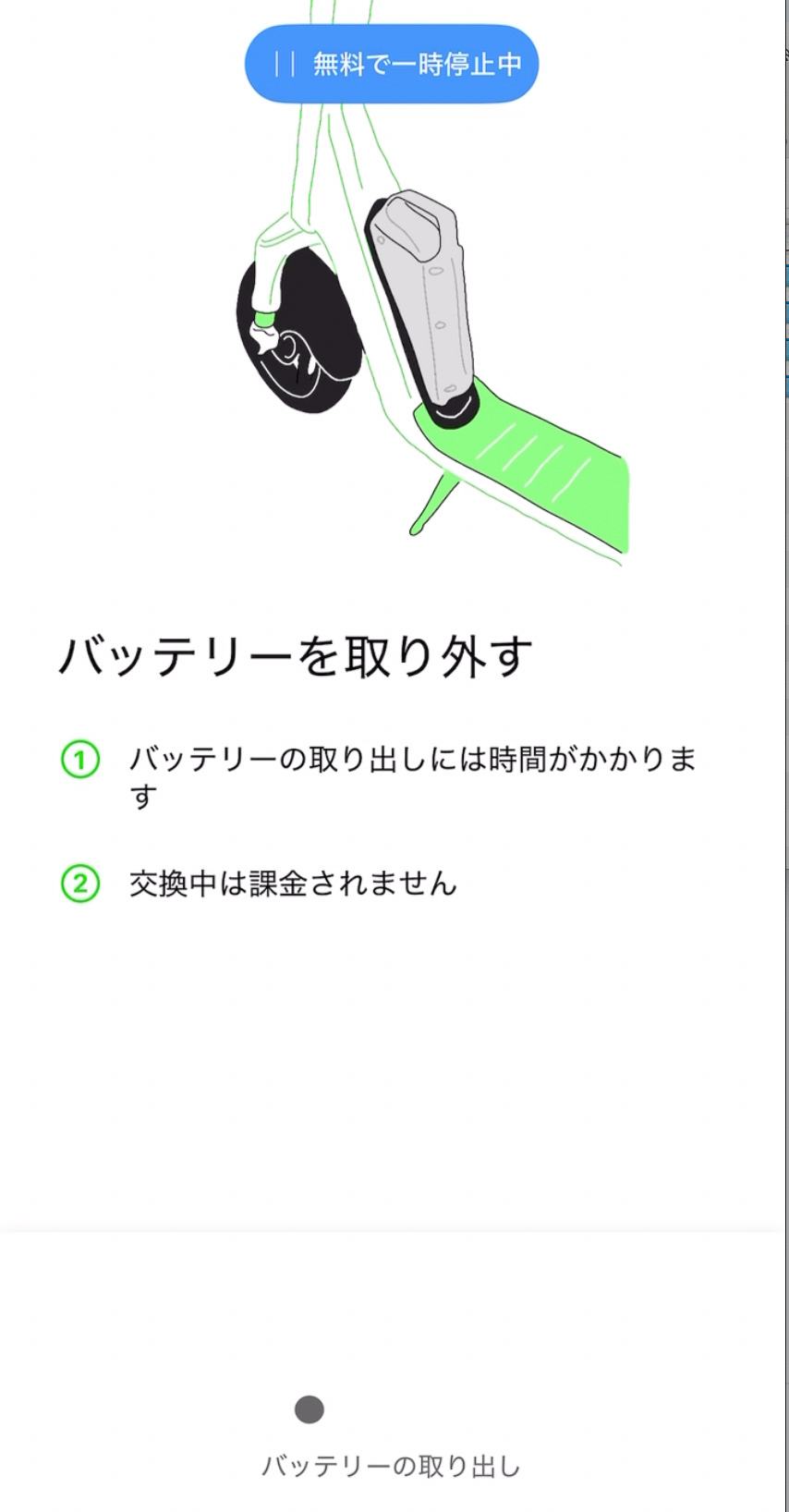Open the current carousel page via its dot

[x=307, y=1408]
